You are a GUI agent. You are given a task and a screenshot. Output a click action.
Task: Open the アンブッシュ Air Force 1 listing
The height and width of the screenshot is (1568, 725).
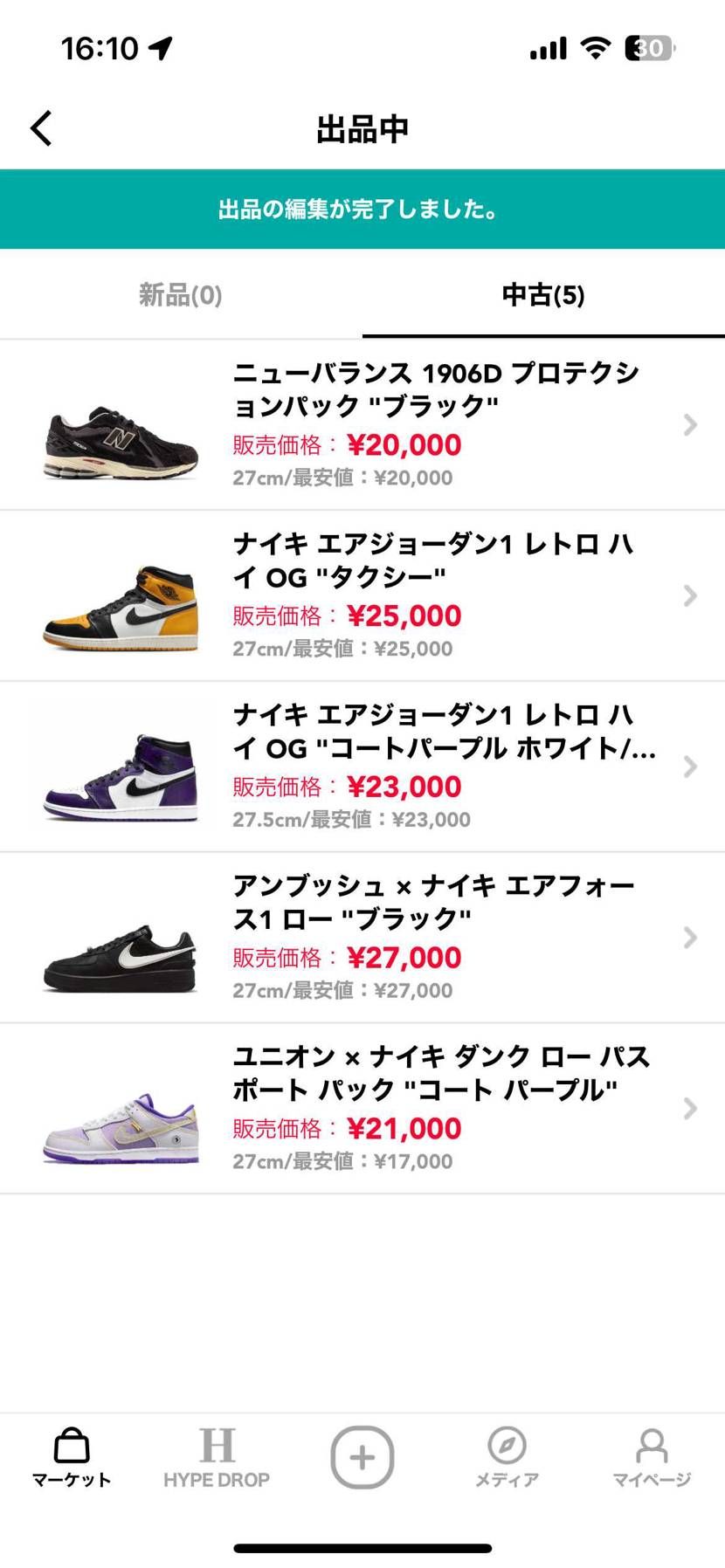362,938
